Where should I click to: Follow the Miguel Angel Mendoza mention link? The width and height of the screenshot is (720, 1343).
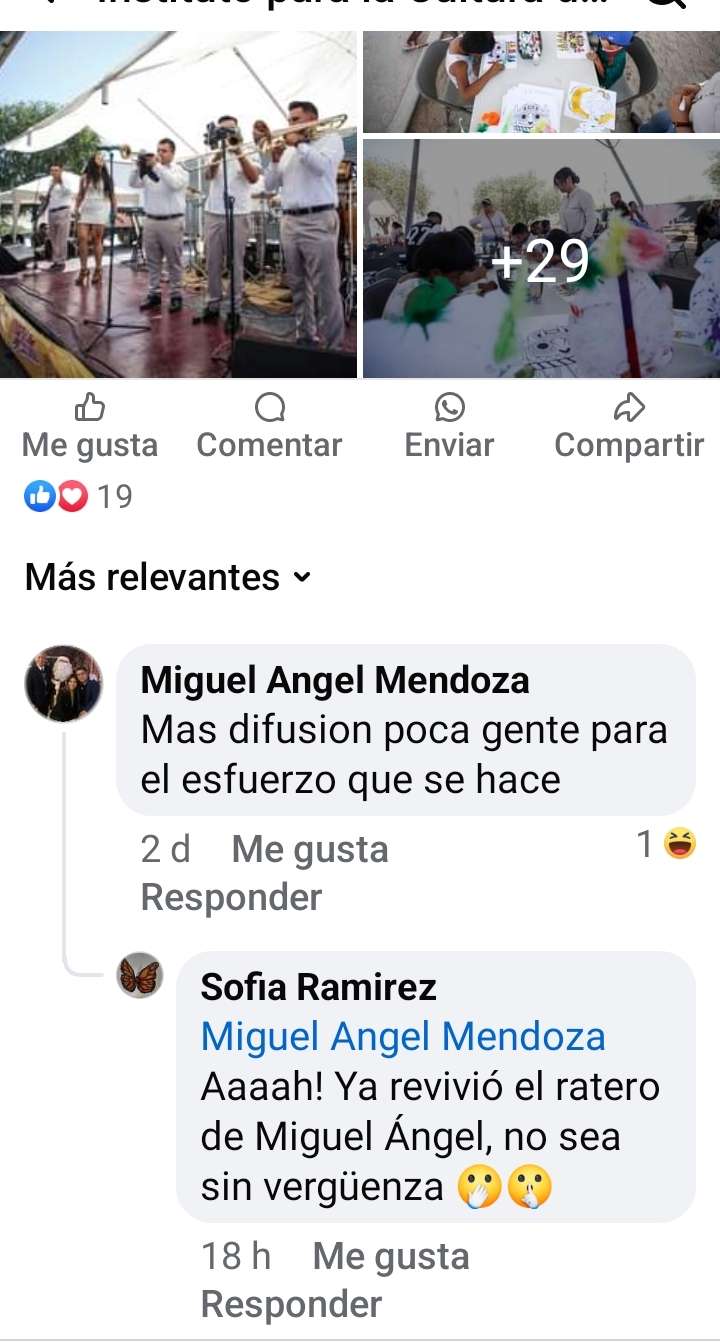(x=403, y=1037)
